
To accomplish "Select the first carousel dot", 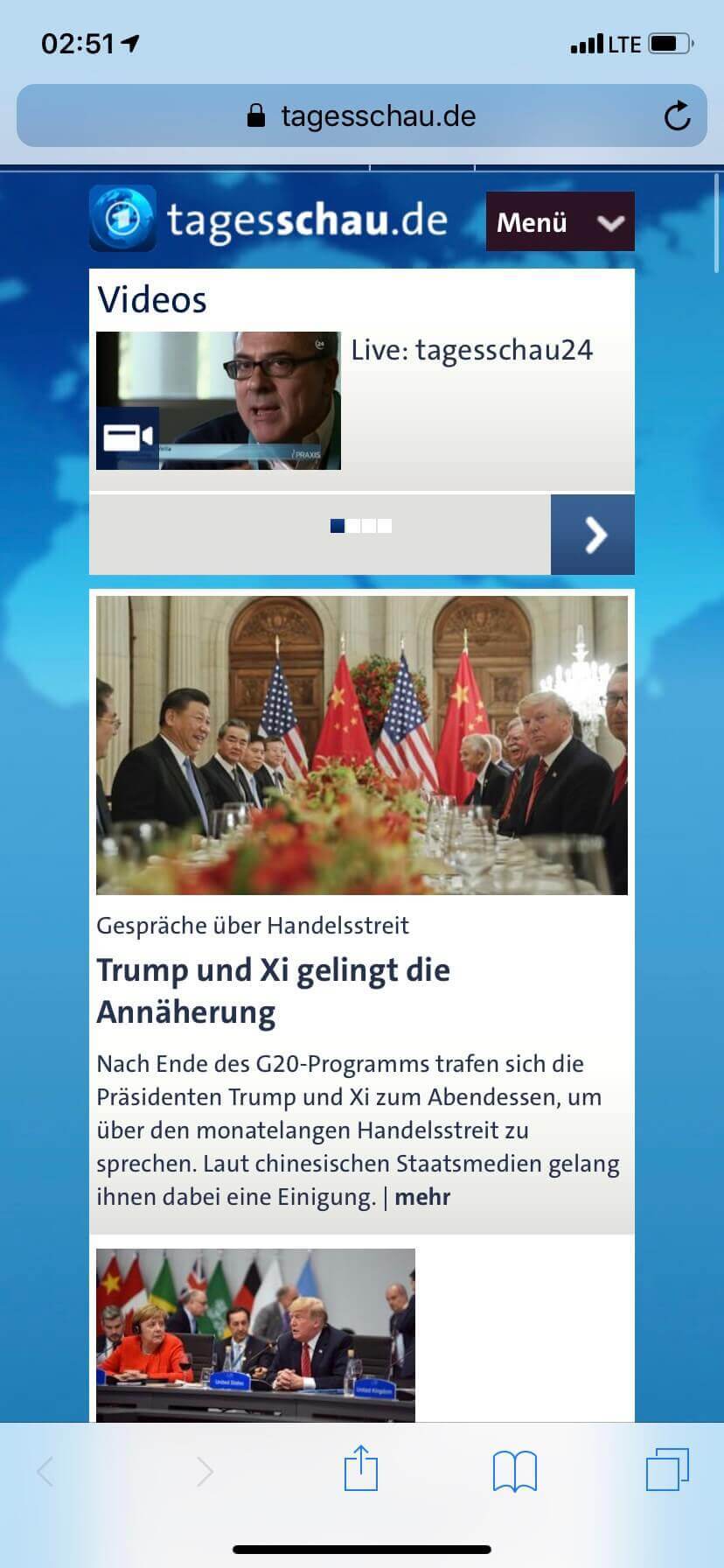I will coord(337,526).
